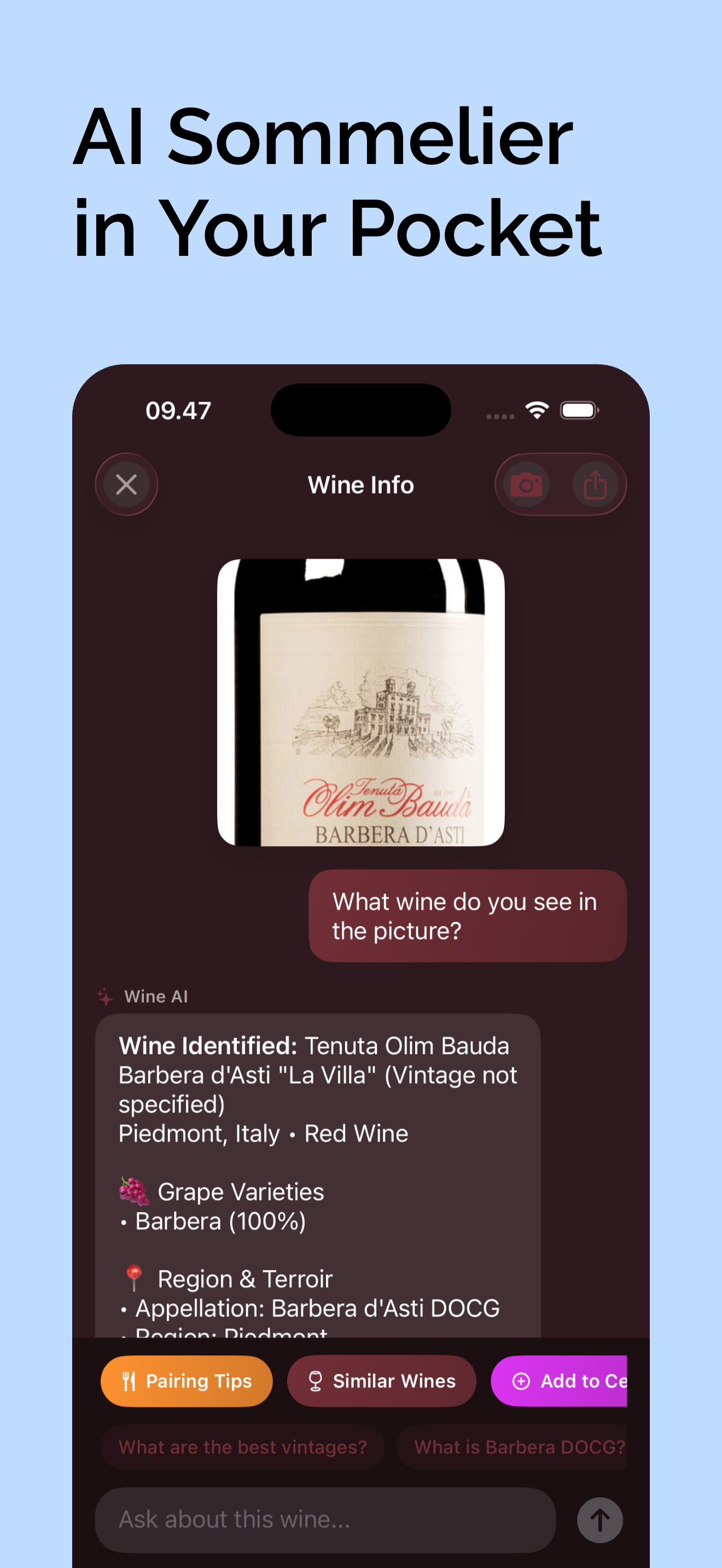Open Pairing Tips

click(x=187, y=1382)
